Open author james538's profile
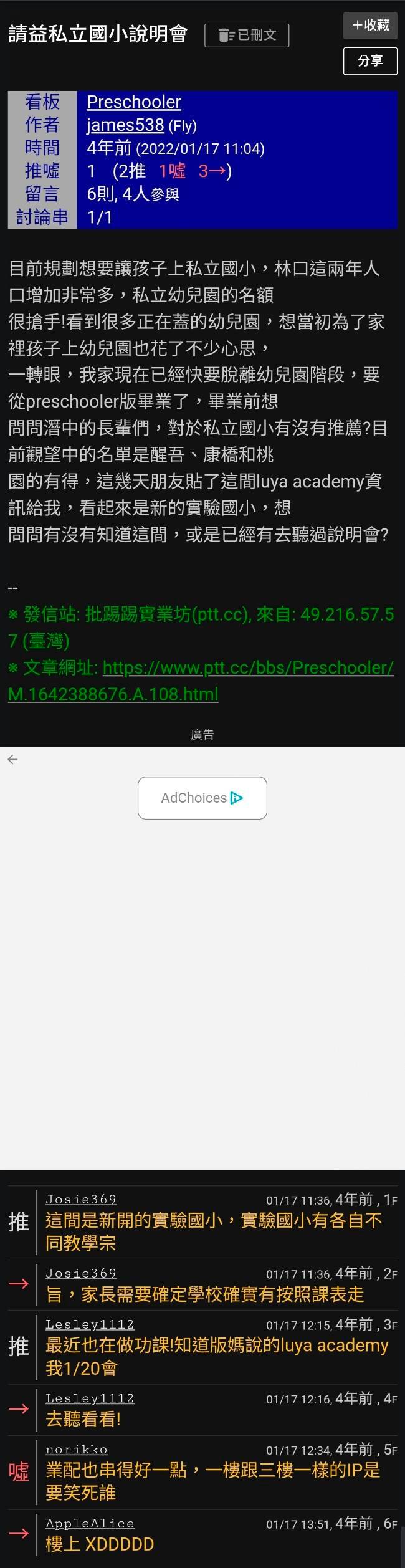Viewport: 405px width, 1568px height. 125,125
